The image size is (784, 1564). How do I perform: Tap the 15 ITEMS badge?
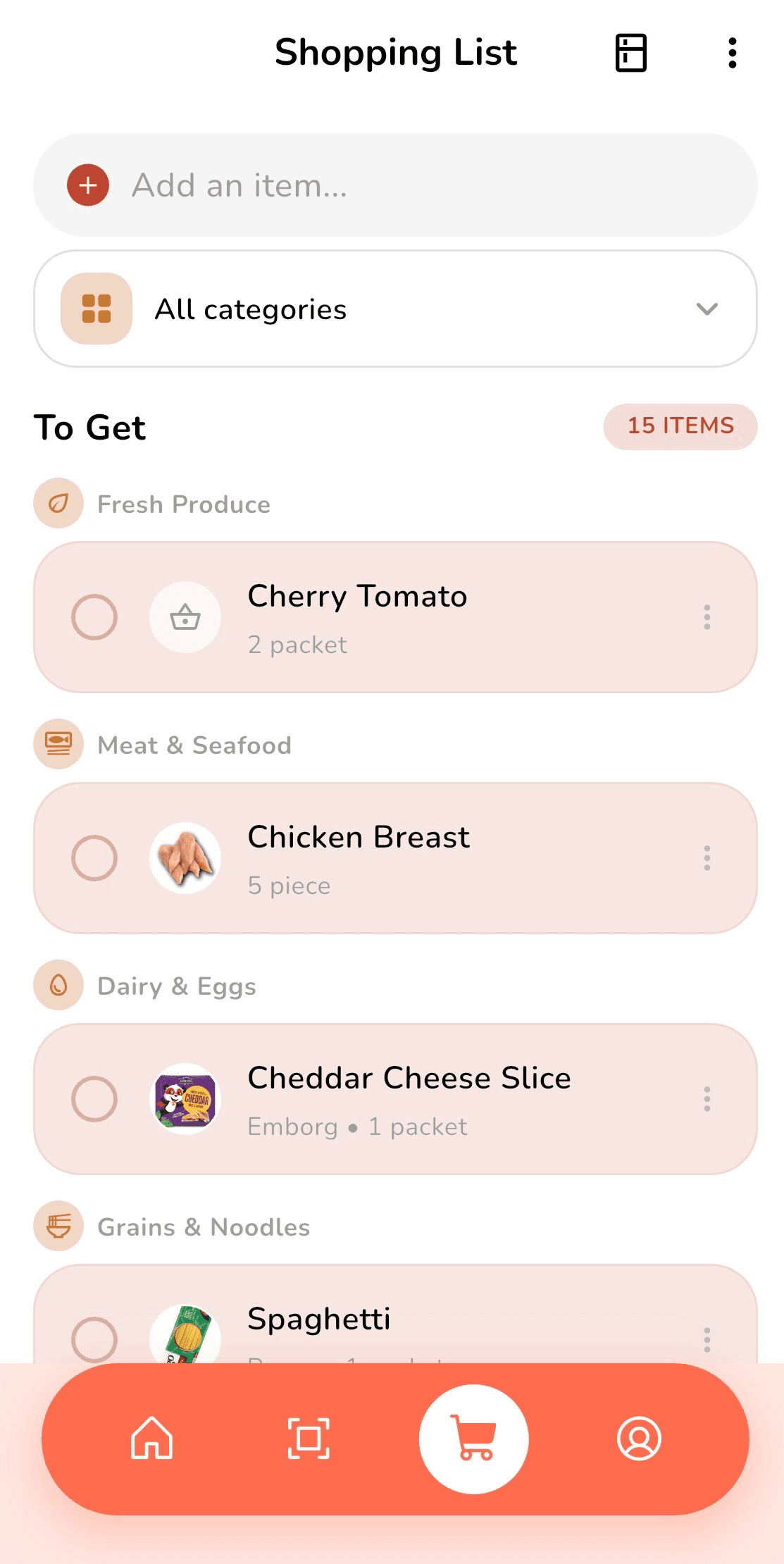680,426
